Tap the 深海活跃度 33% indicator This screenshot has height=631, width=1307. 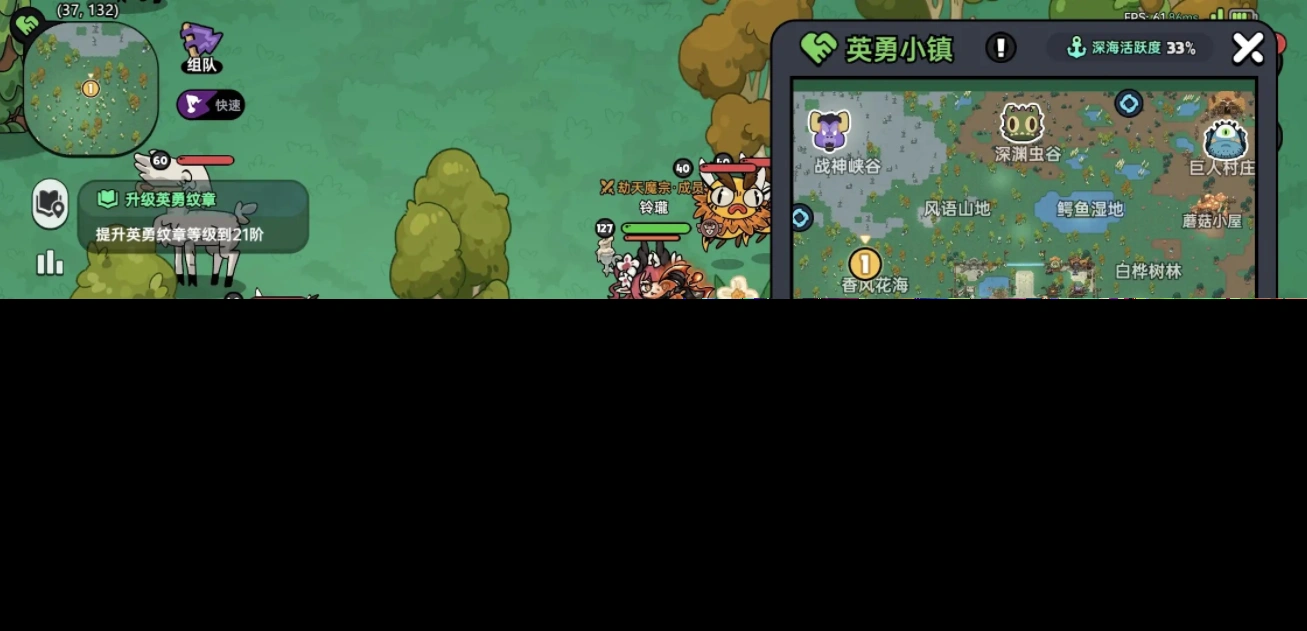(1131, 48)
